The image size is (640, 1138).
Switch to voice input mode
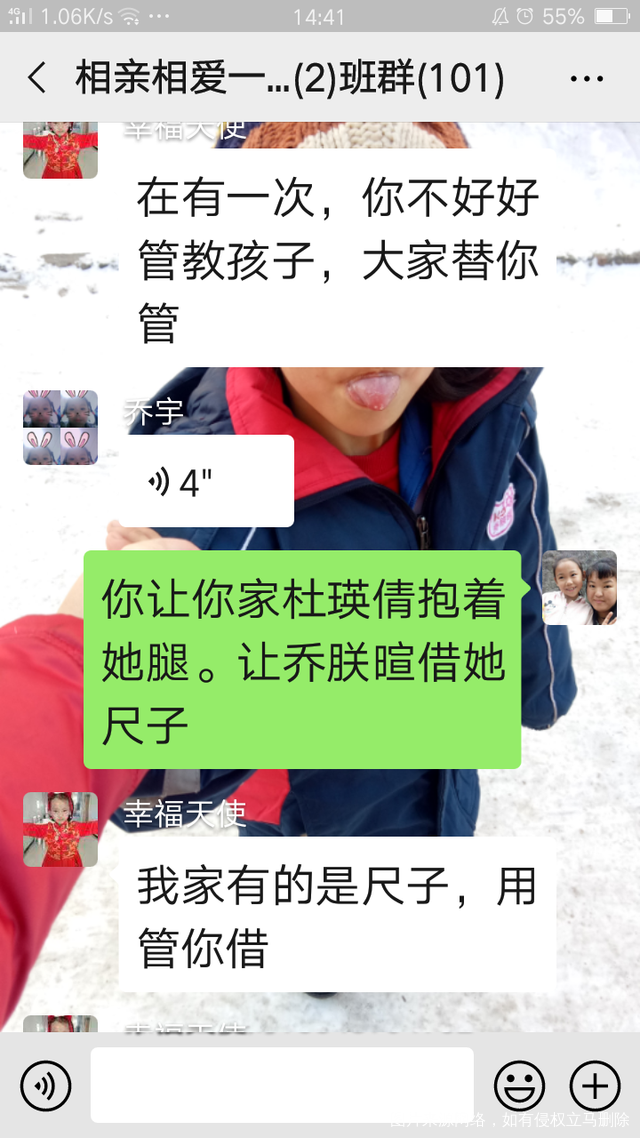pos(46,1085)
